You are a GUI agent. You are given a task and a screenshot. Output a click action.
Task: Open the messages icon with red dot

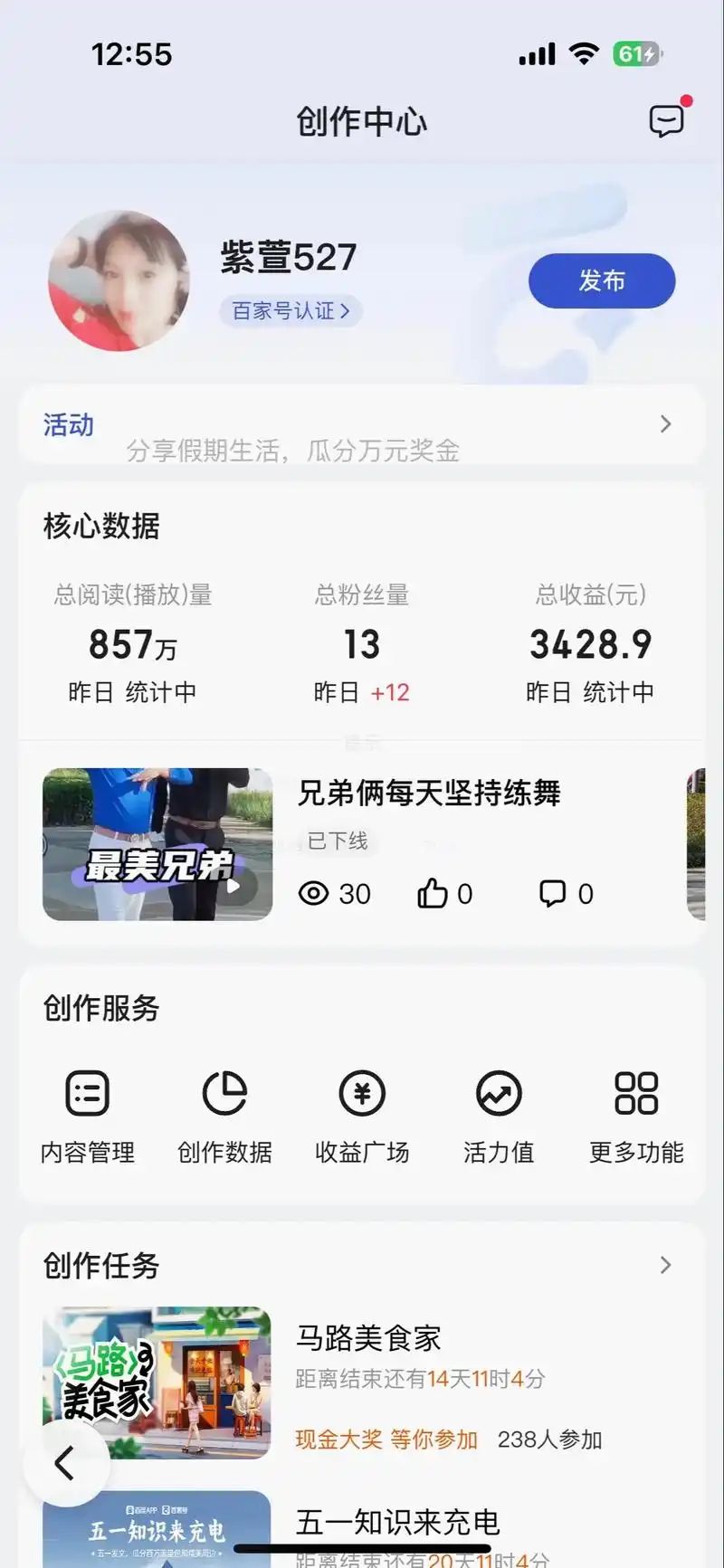(667, 120)
